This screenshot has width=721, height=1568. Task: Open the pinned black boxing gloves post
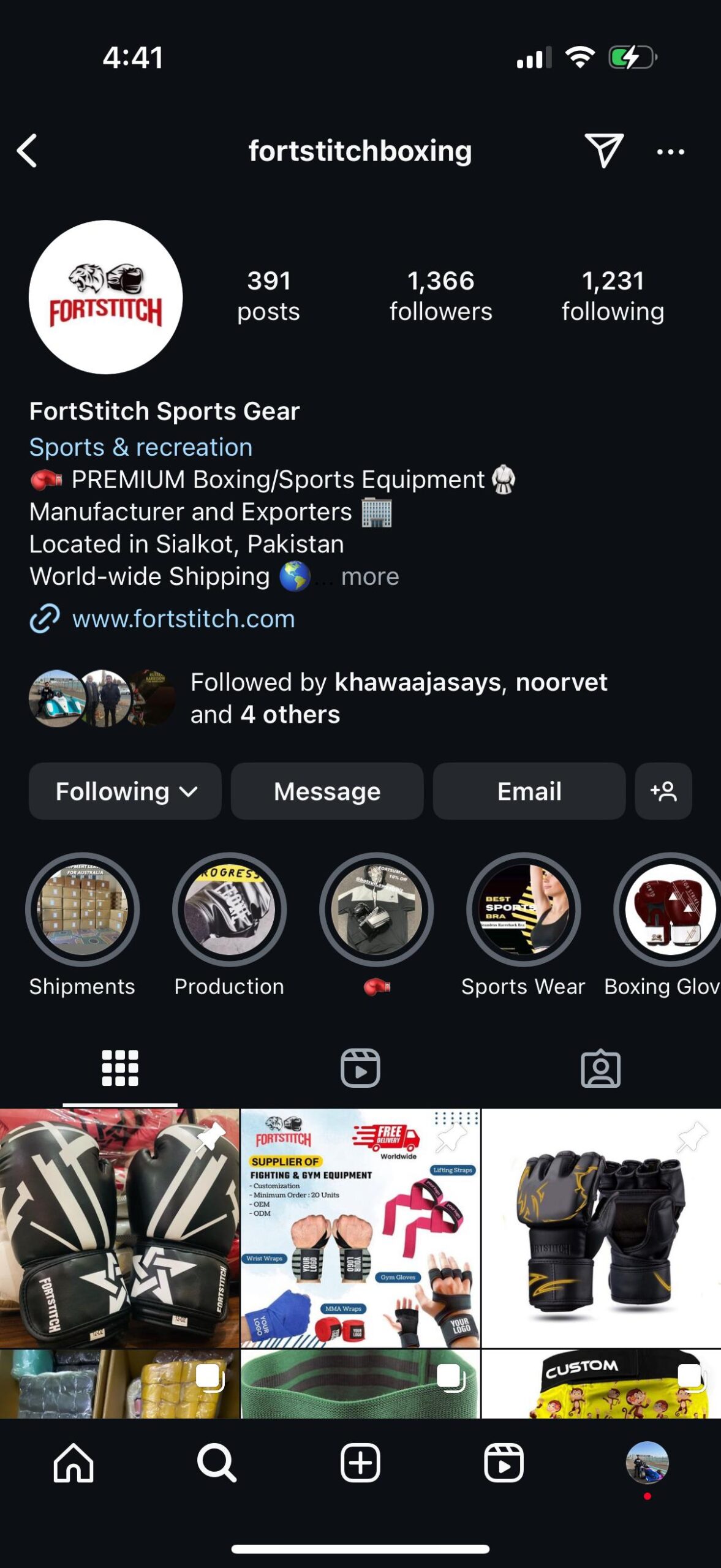tap(119, 1228)
